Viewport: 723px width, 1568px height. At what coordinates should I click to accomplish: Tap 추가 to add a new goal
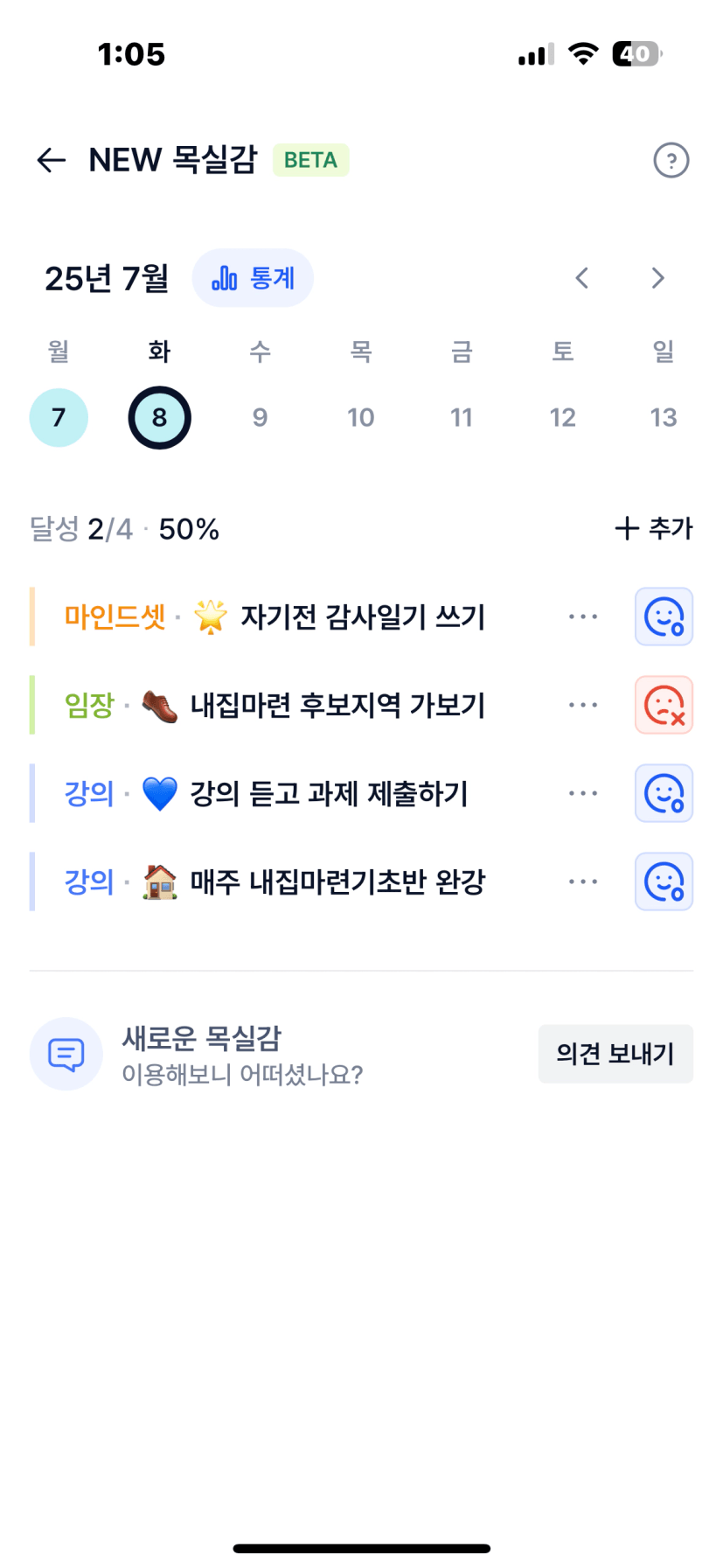pyautogui.click(x=654, y=528)
